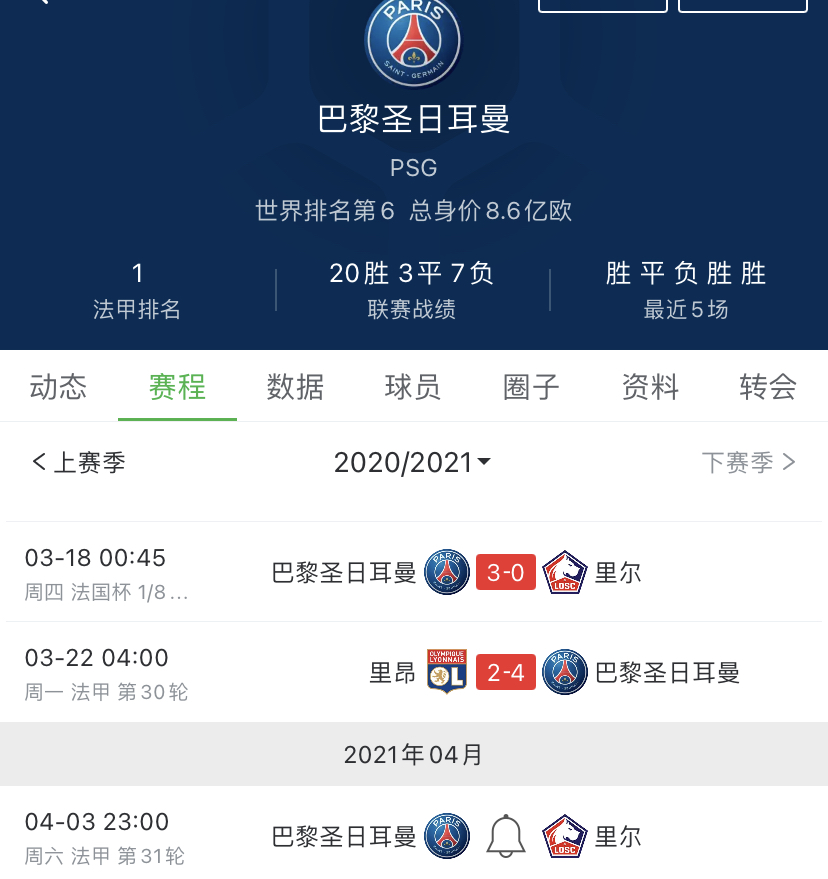Expand previous season via 上赛季 chevron

[x=76, y=462]
